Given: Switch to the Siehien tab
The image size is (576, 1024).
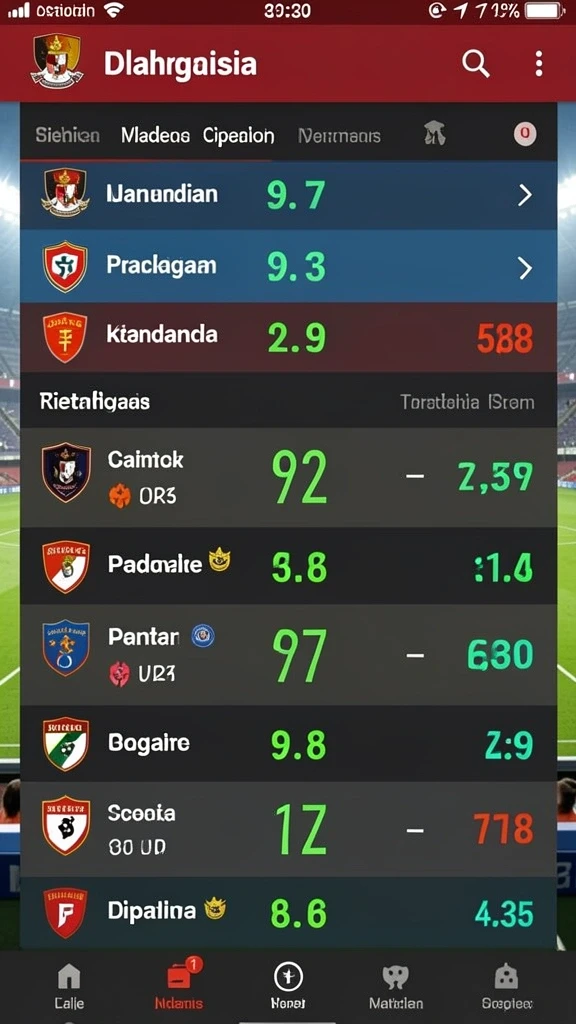Looking at the screenshot, I should 67,136.
